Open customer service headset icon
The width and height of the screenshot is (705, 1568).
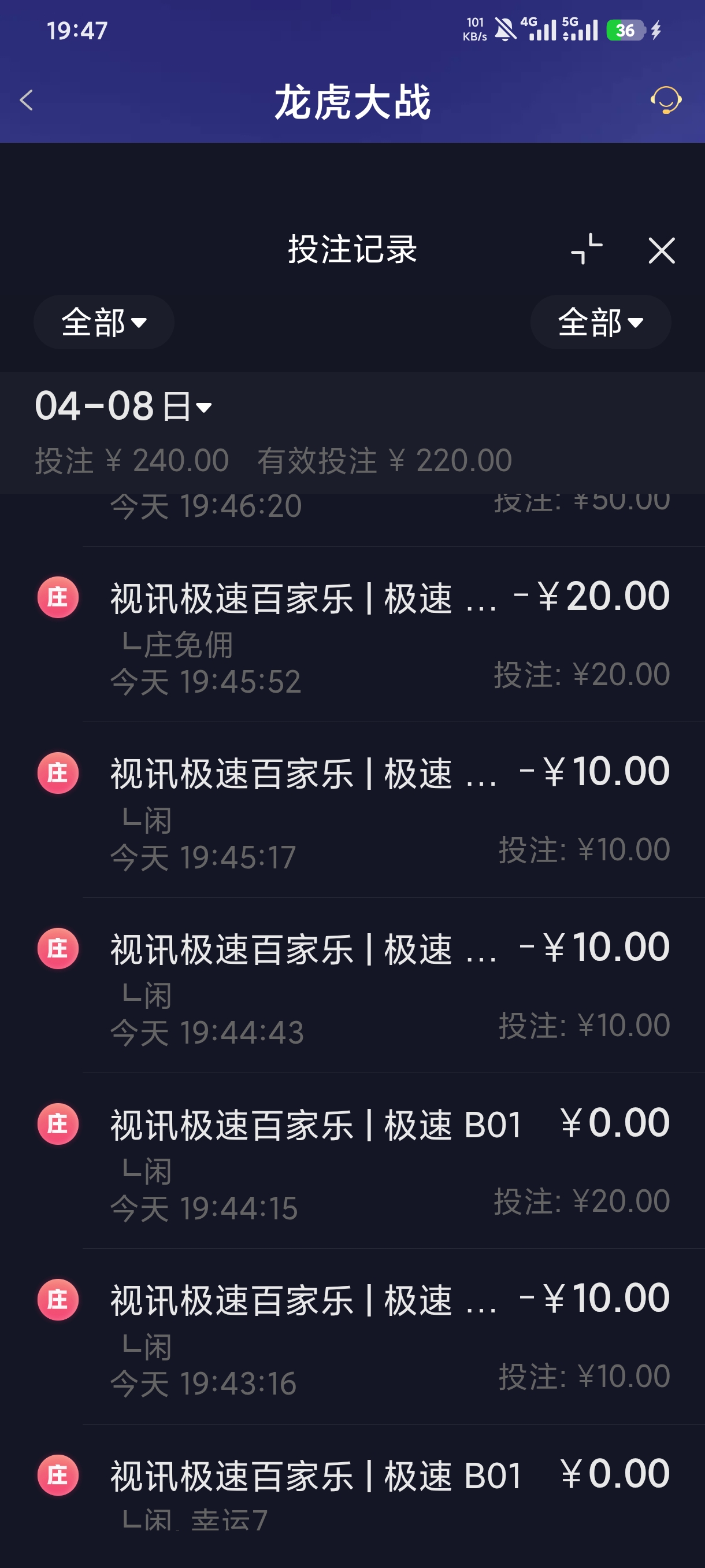666,101
